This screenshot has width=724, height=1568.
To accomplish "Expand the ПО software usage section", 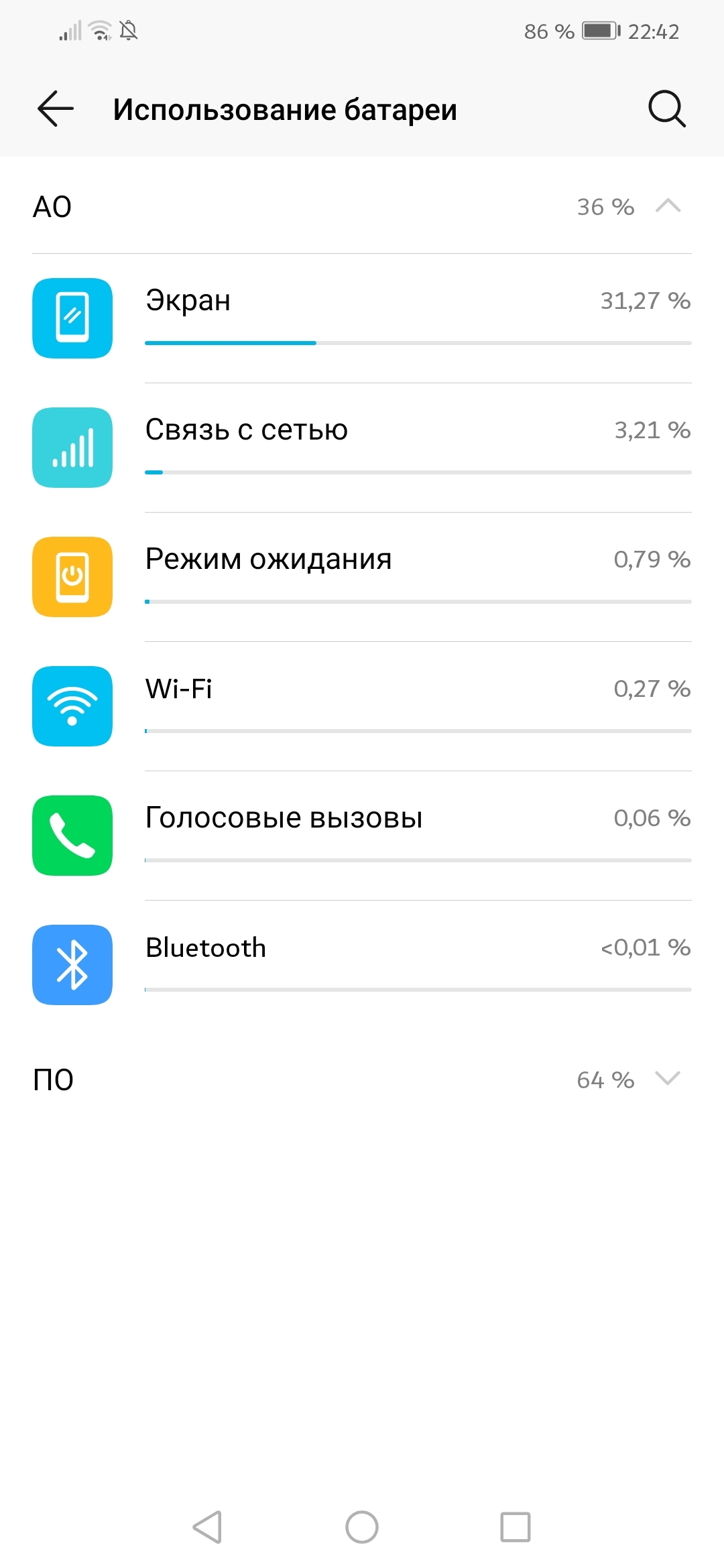I will [x=666, y=1079].
